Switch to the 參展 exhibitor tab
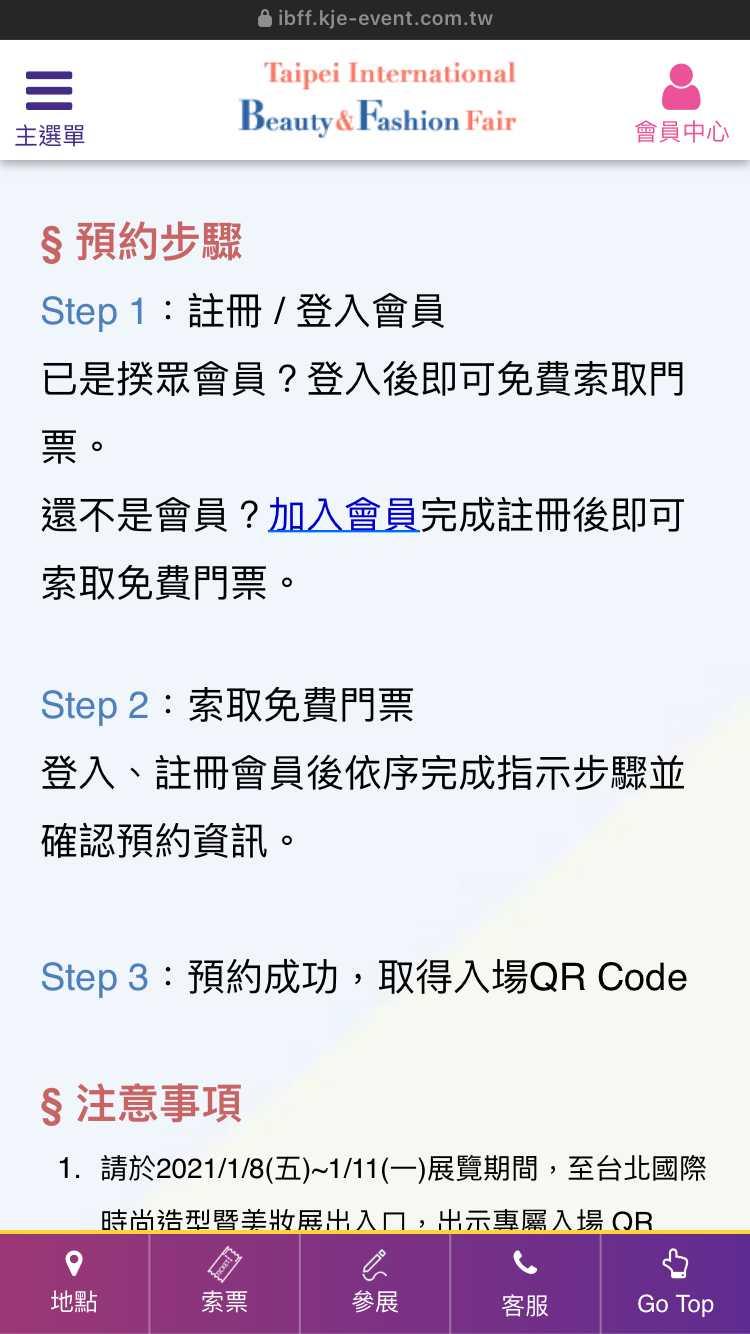The width and height of the screenshot is (750, 1334). coord(375,1283)
